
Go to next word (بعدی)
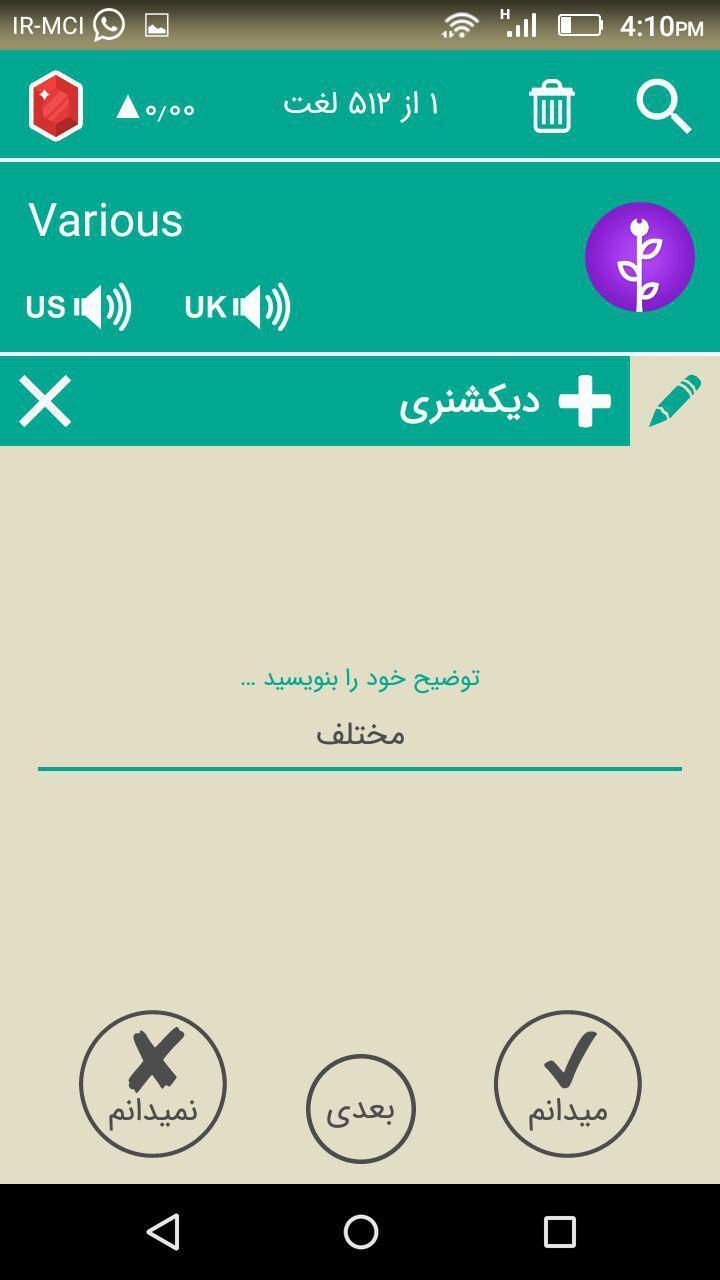tap(360, 1109)
